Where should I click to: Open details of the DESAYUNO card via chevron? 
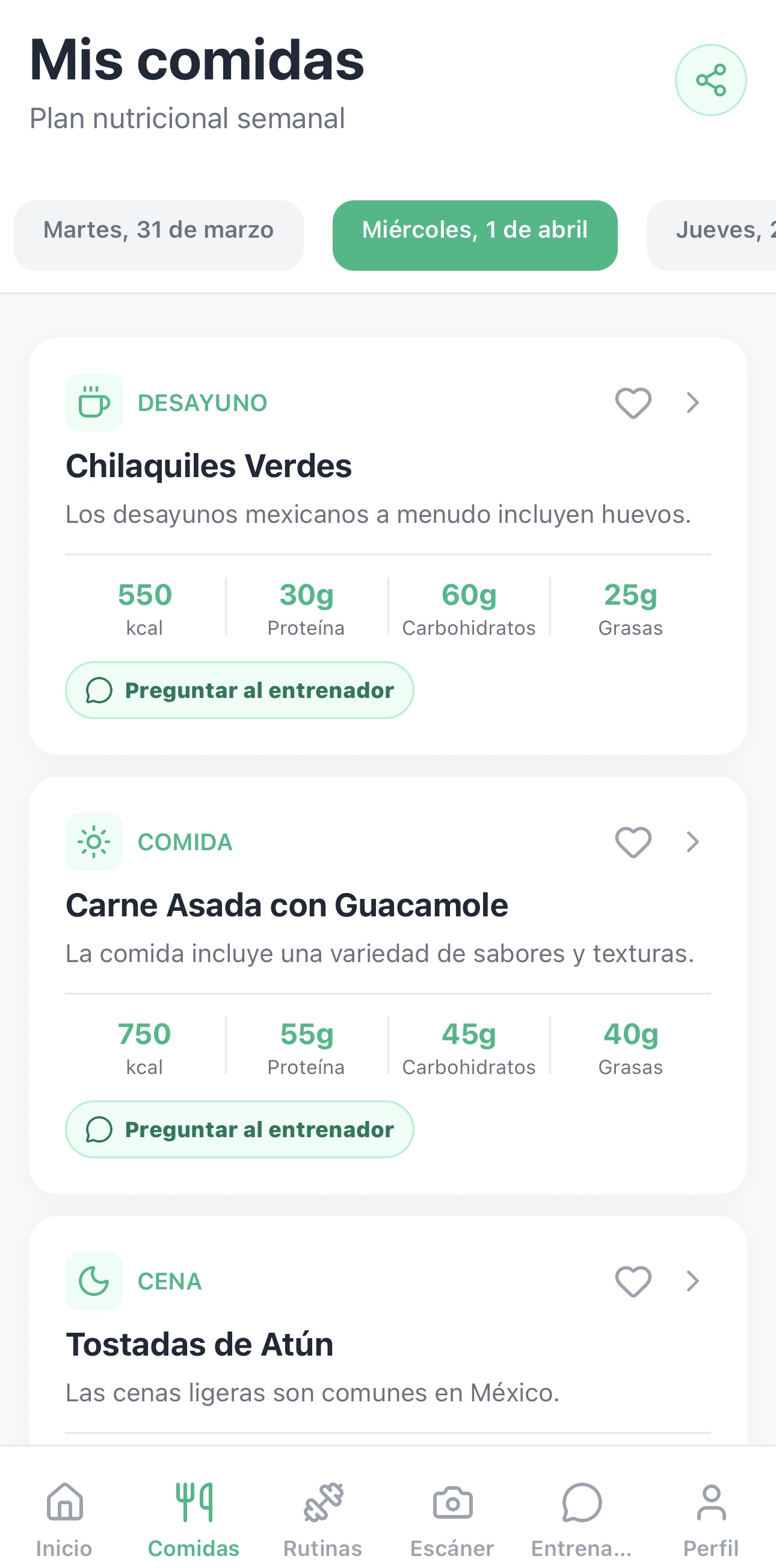[692, 402]
